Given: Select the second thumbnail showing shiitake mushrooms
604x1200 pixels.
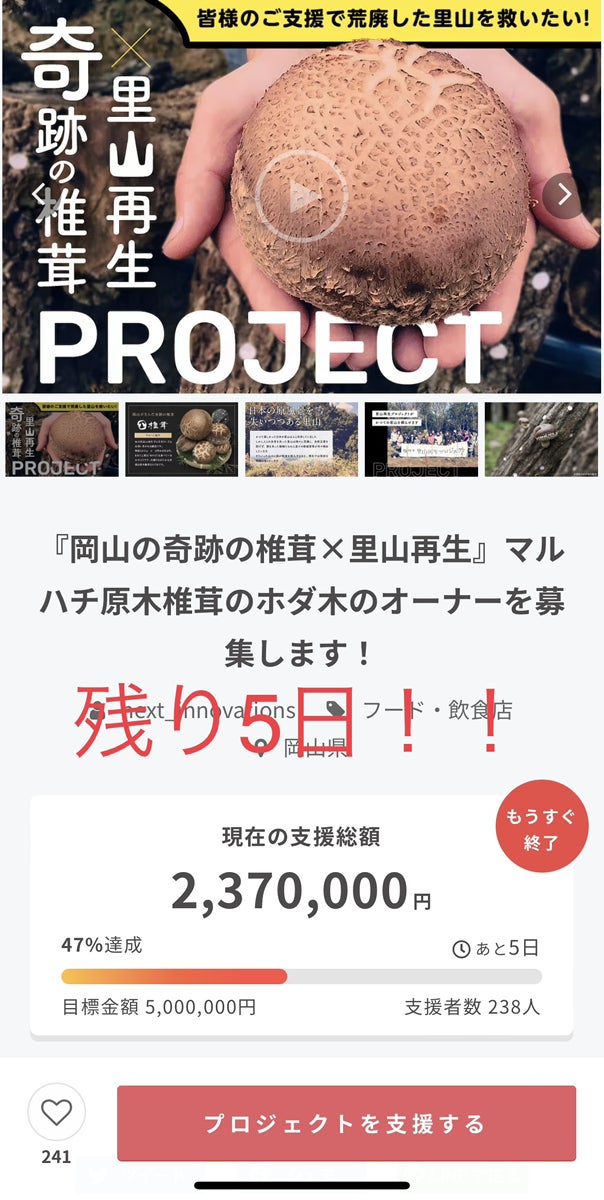Looking at the screenshot, I should 181,439.
